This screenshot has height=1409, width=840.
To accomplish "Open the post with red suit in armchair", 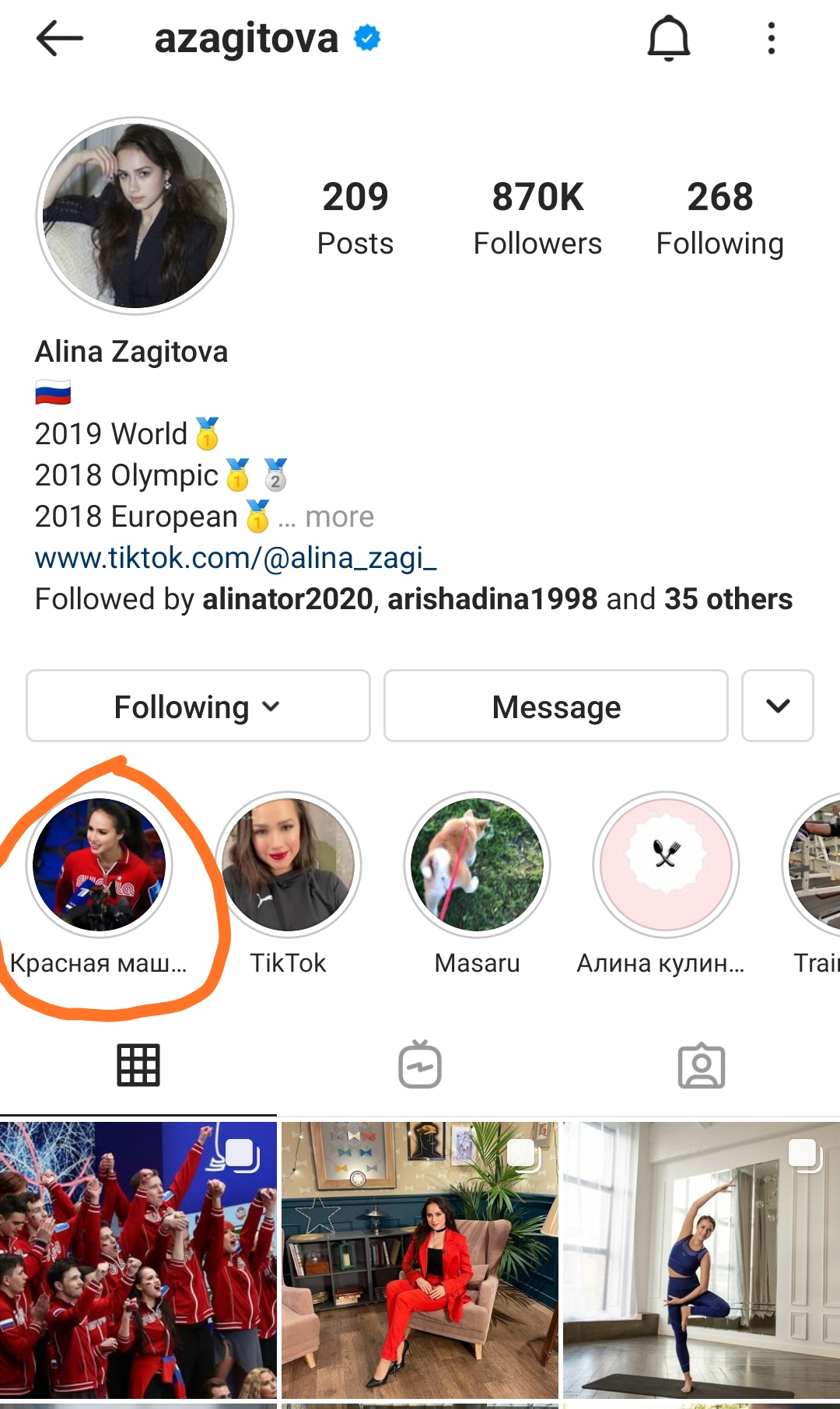I will coord(420,1260).
